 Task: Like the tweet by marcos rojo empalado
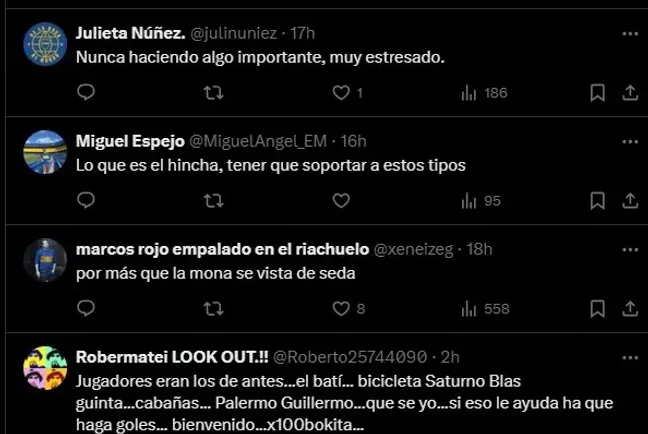pyautogui.click(x=341, y=309)
